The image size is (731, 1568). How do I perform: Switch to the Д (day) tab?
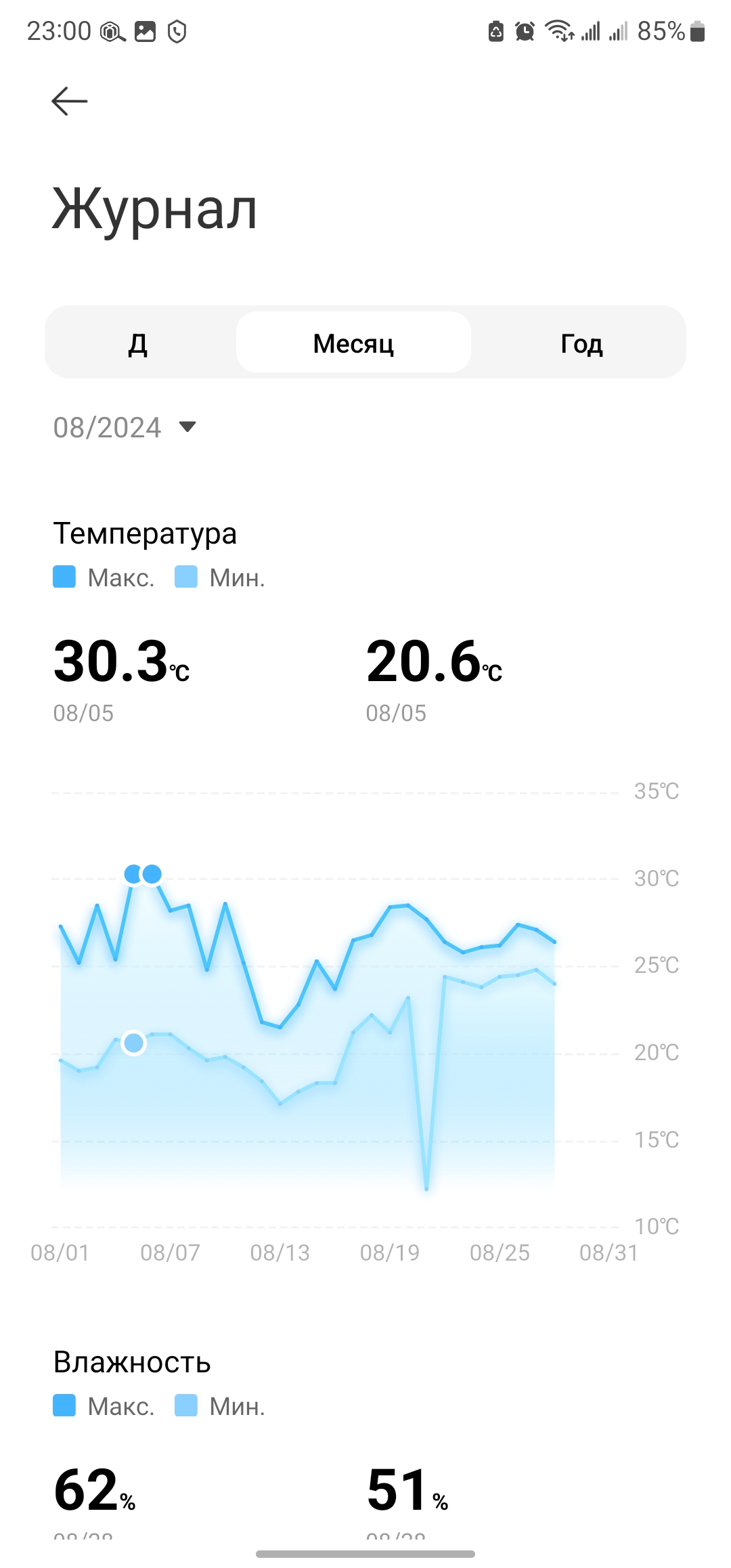pos(138,343)
